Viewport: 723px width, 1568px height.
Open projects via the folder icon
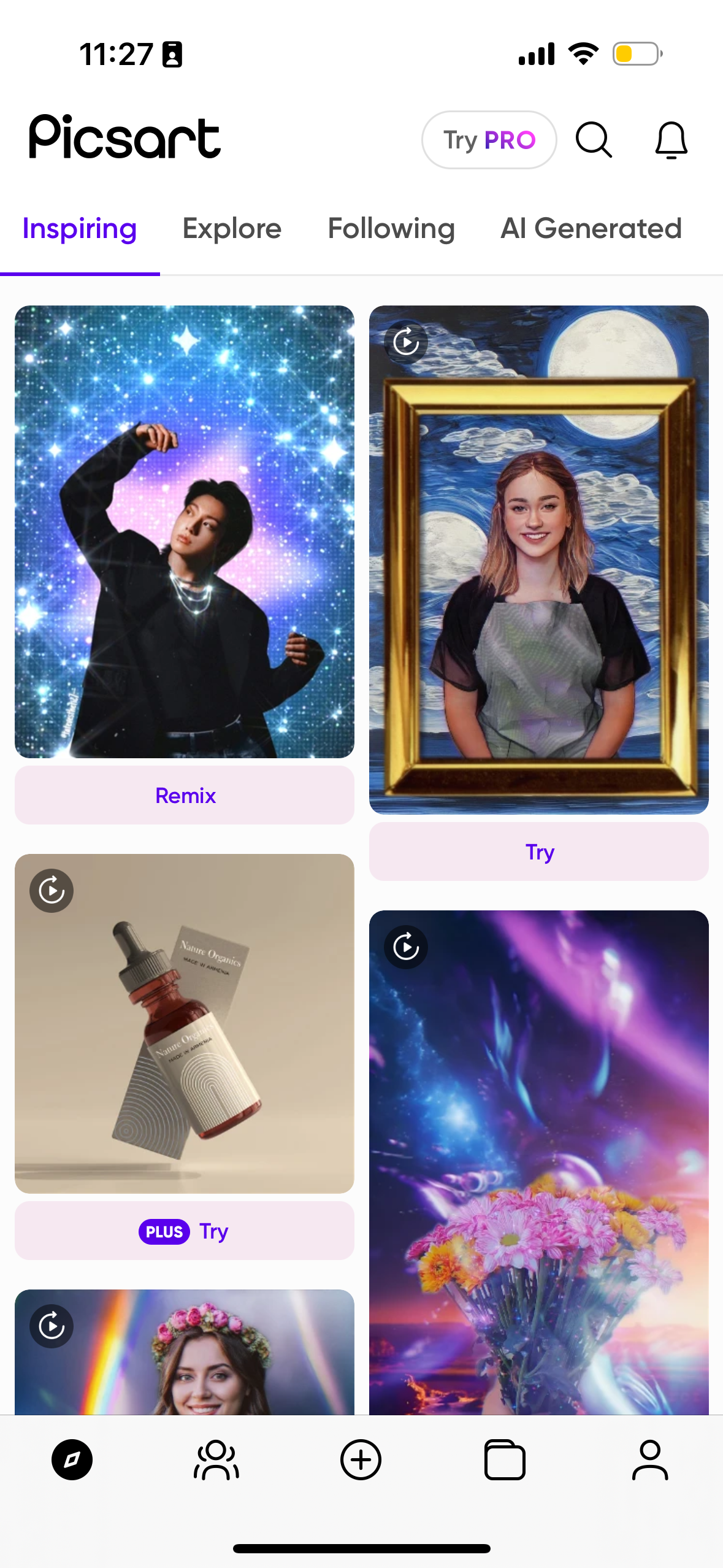506,1460
